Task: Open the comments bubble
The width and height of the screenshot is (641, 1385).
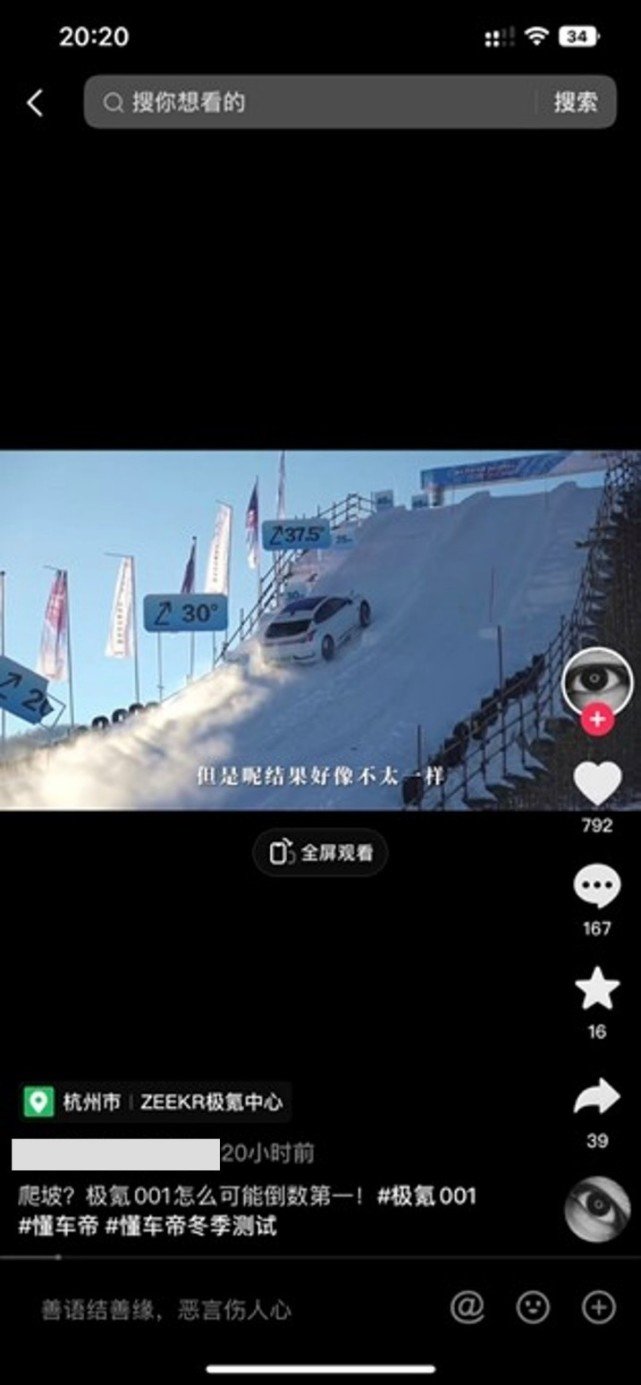Action: (597, 887)
